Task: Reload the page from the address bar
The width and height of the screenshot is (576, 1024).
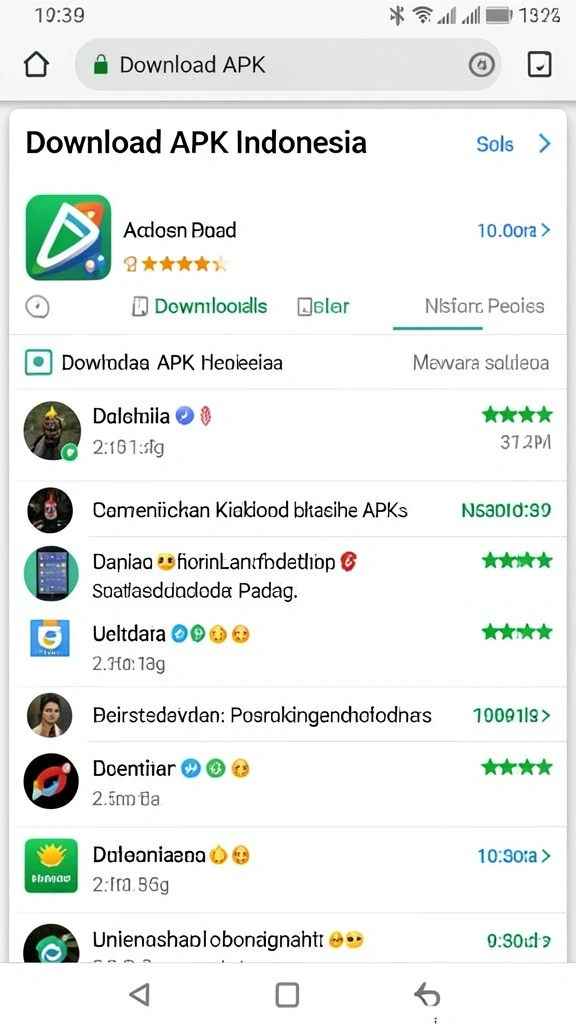Action: coord(482,65)
